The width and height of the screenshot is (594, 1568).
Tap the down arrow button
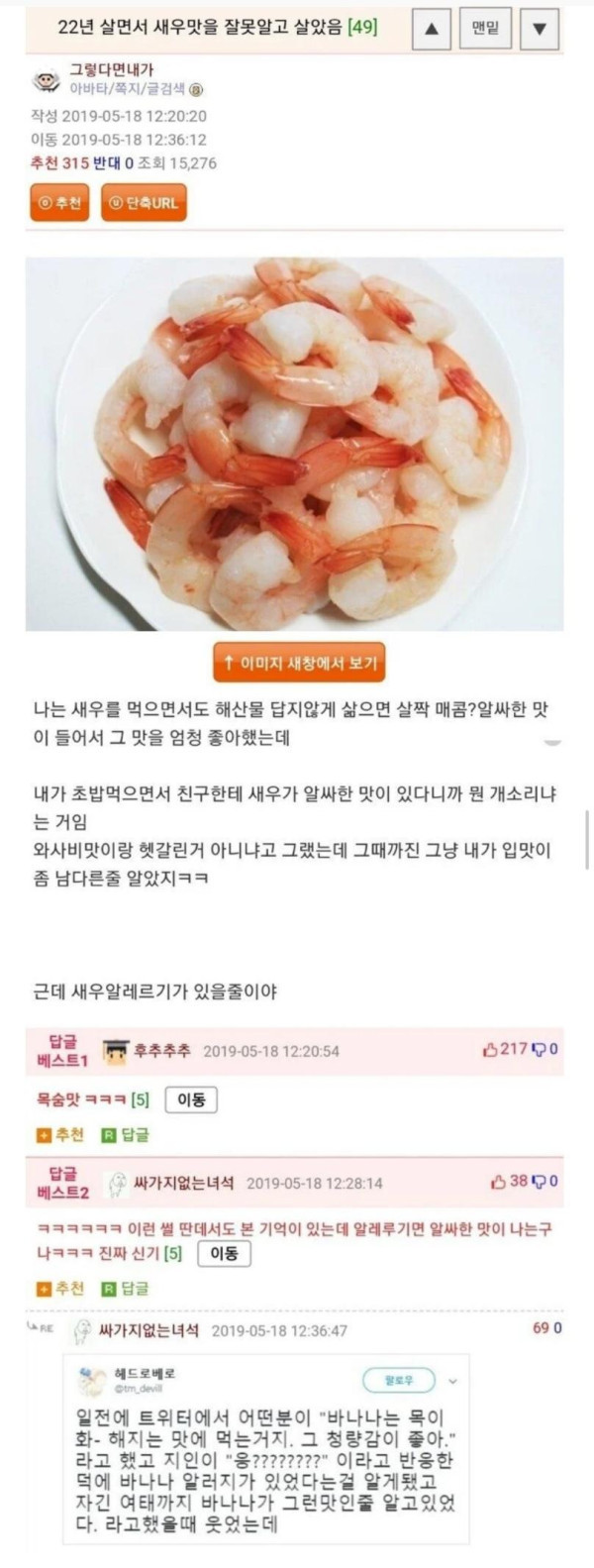click(539, 29)
